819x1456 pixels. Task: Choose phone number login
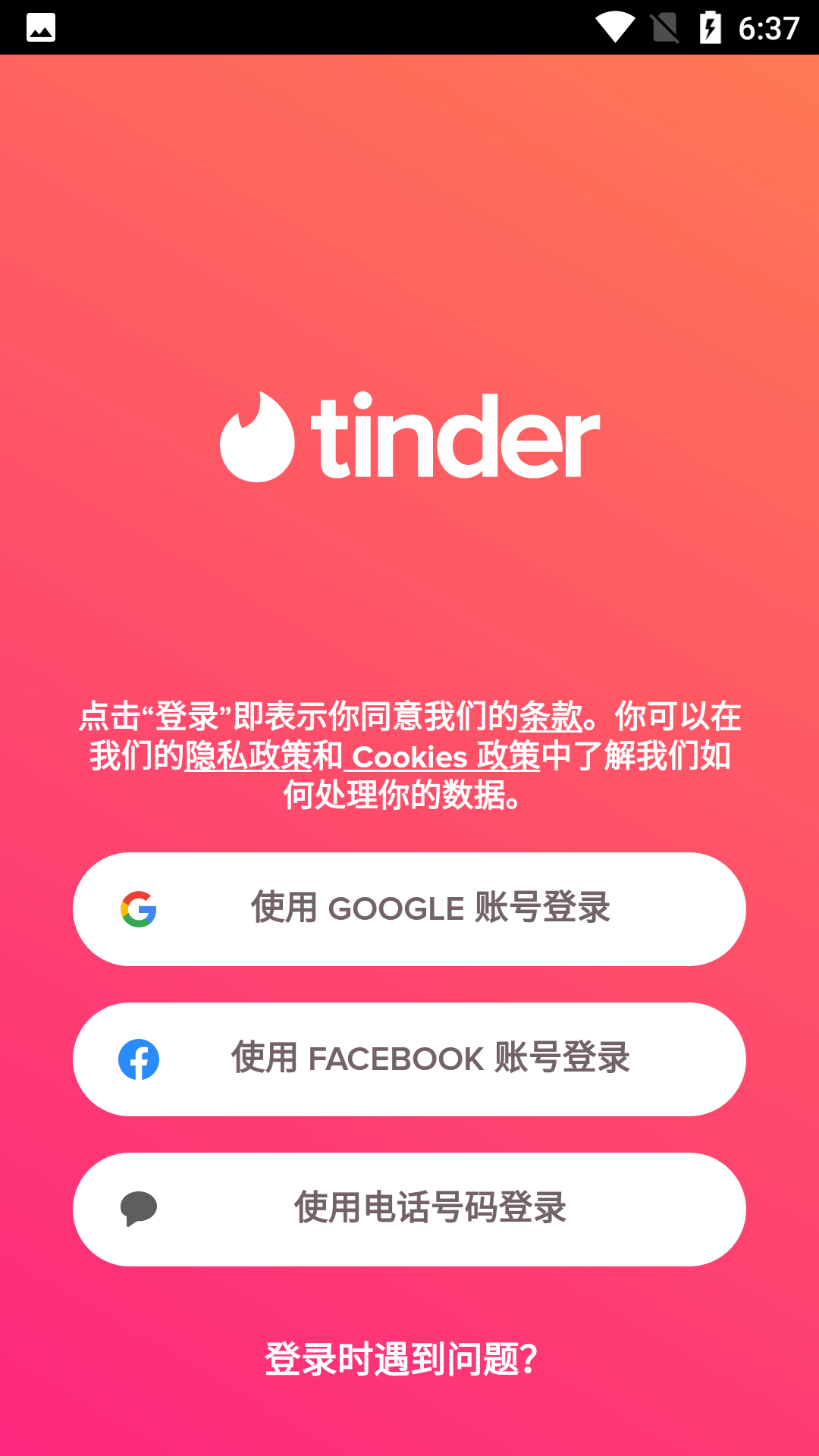(x=409, y=1209)
